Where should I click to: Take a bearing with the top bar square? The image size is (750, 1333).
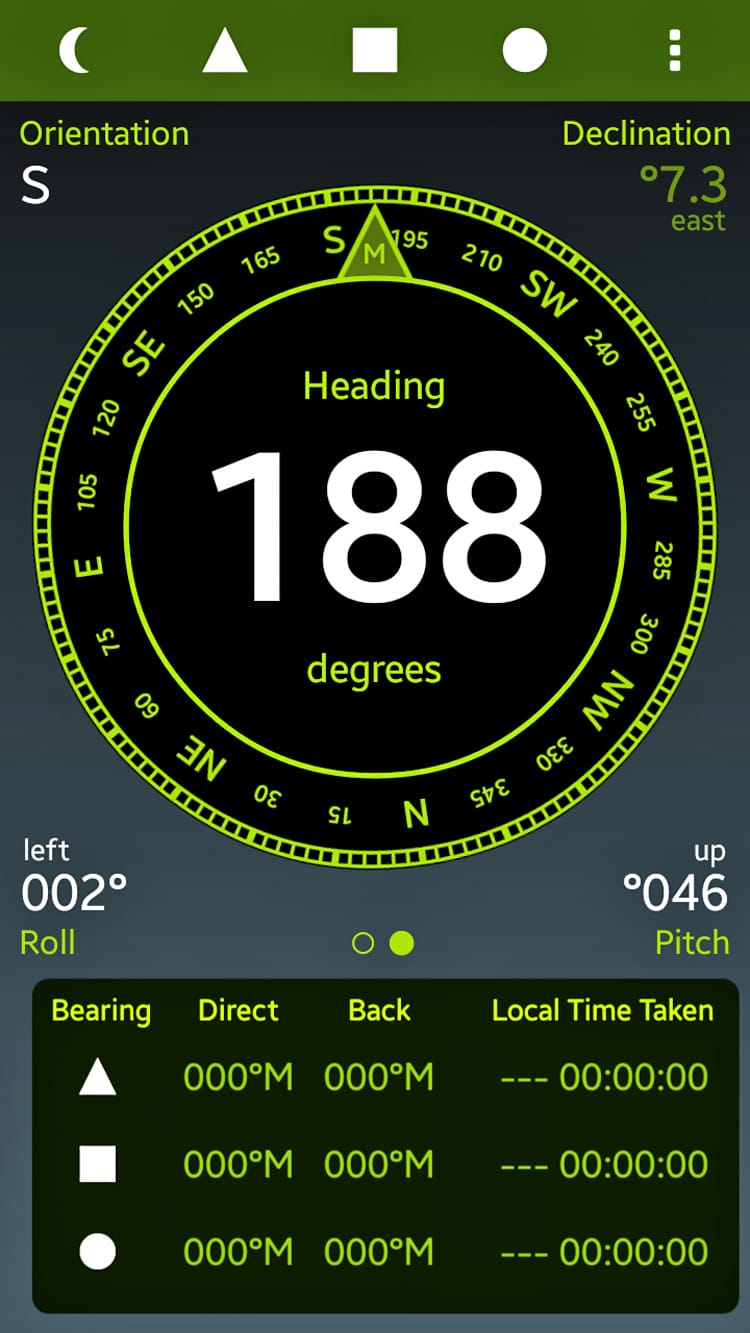tap(375, 50)
